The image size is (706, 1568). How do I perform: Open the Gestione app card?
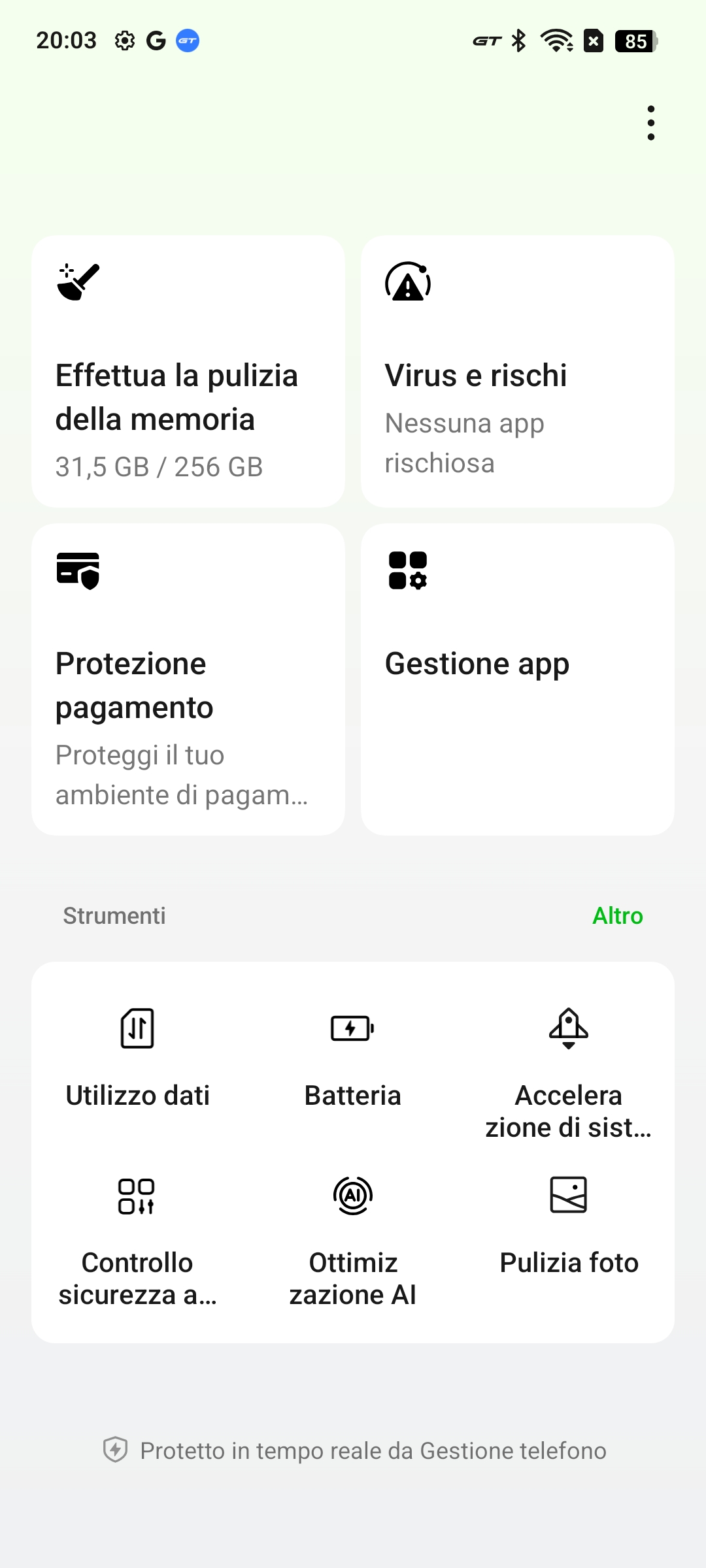pos(518,679)
